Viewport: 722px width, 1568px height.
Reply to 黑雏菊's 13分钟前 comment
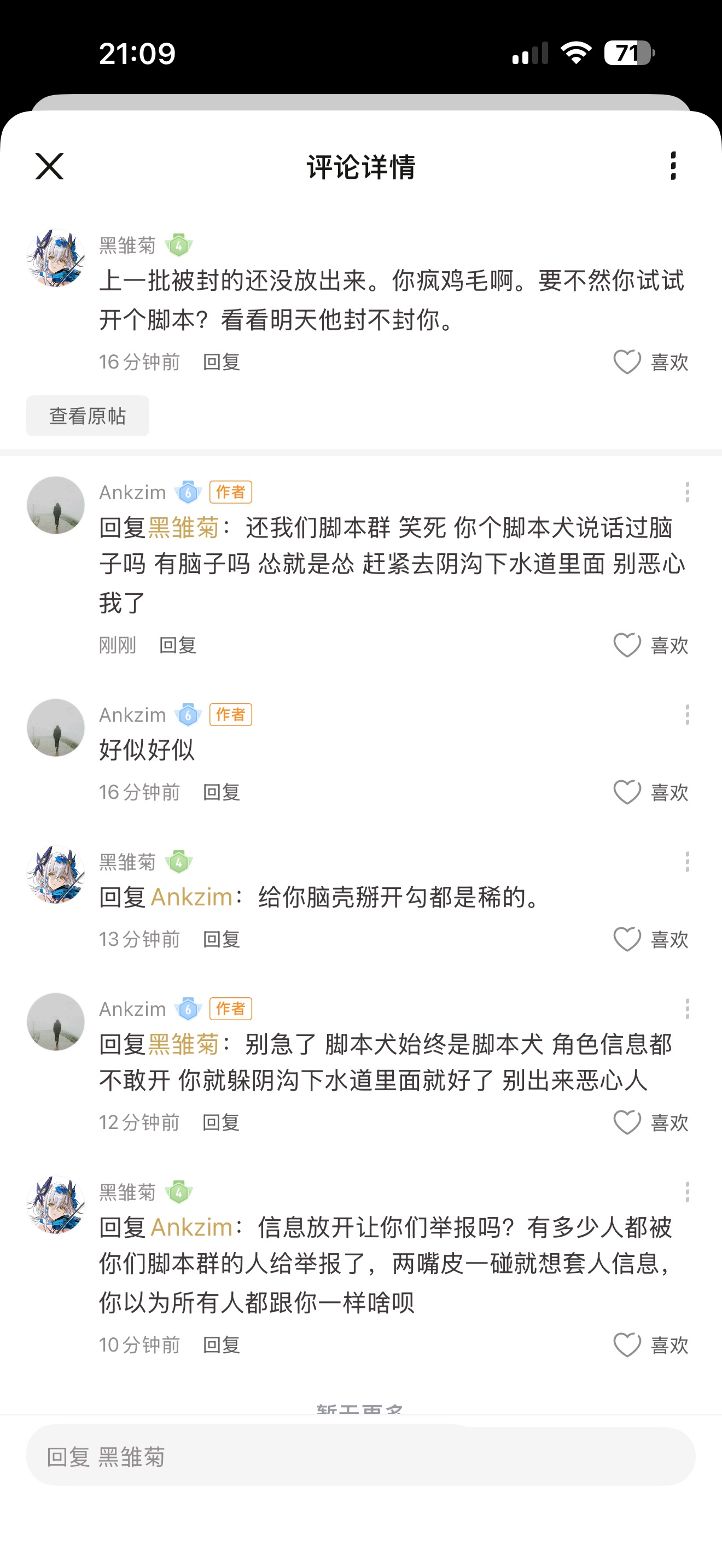222,939
